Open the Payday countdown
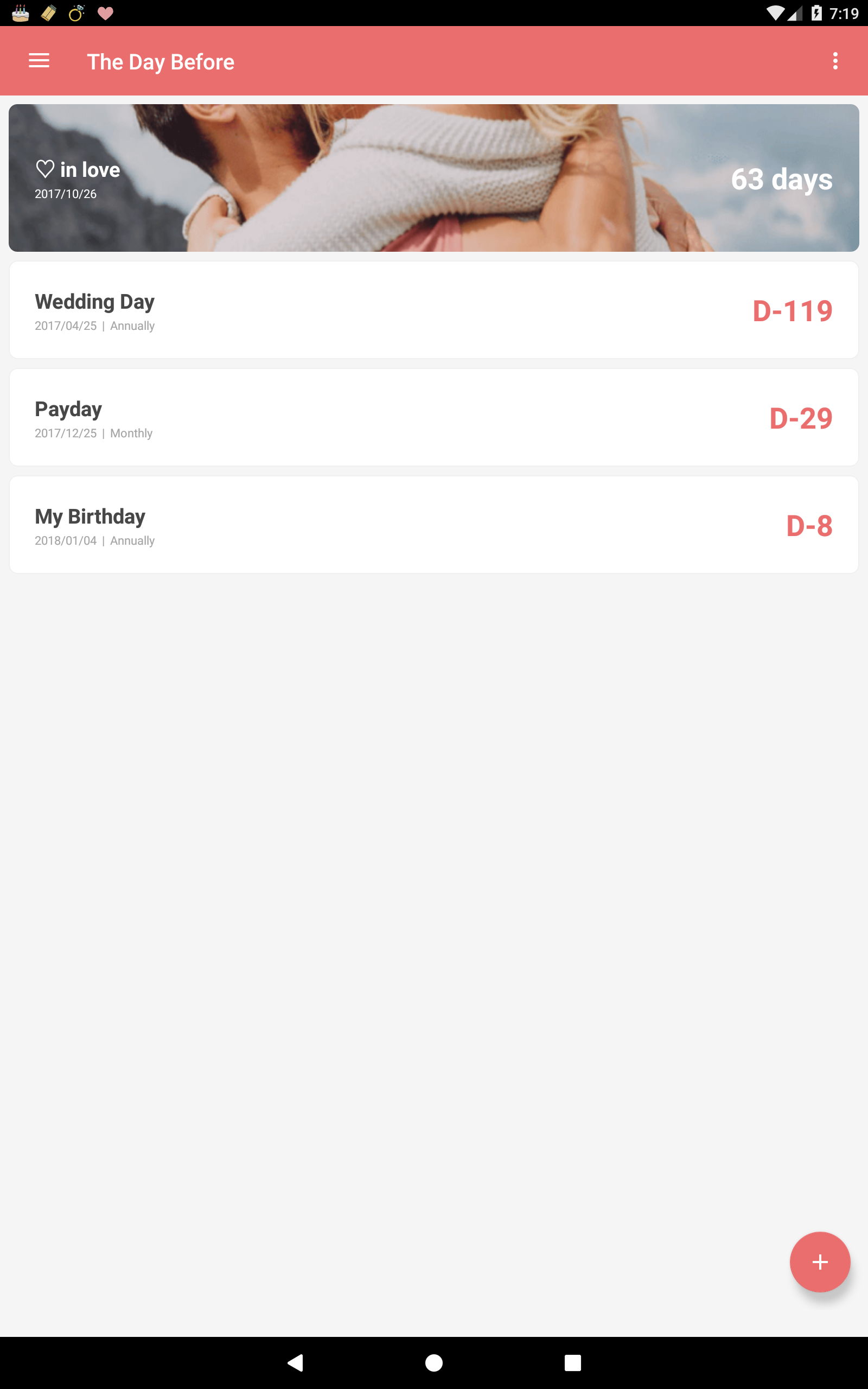Screen dimensions: 868x1389 click(434, 417)
